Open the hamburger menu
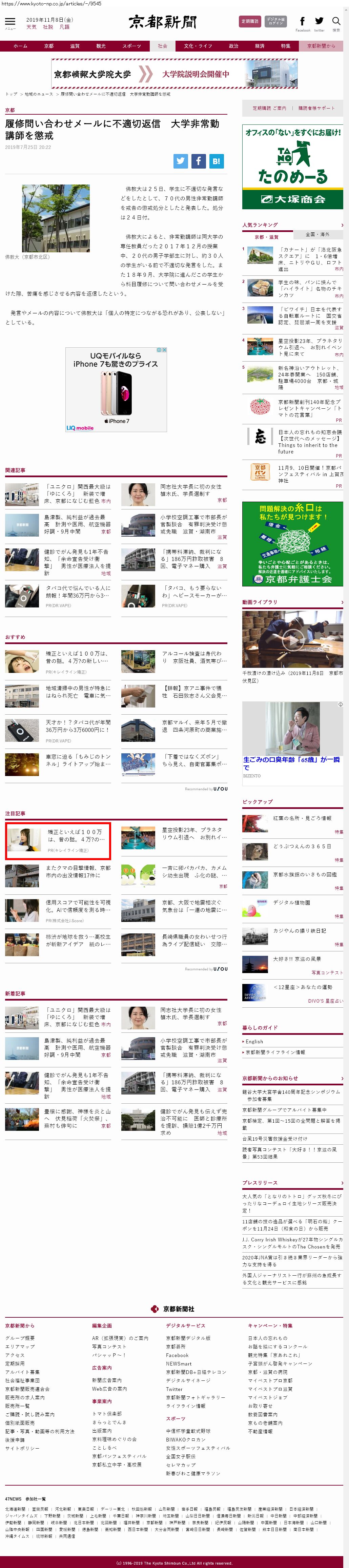Viewport: 349px width, 1568px height. coord(11,22)
